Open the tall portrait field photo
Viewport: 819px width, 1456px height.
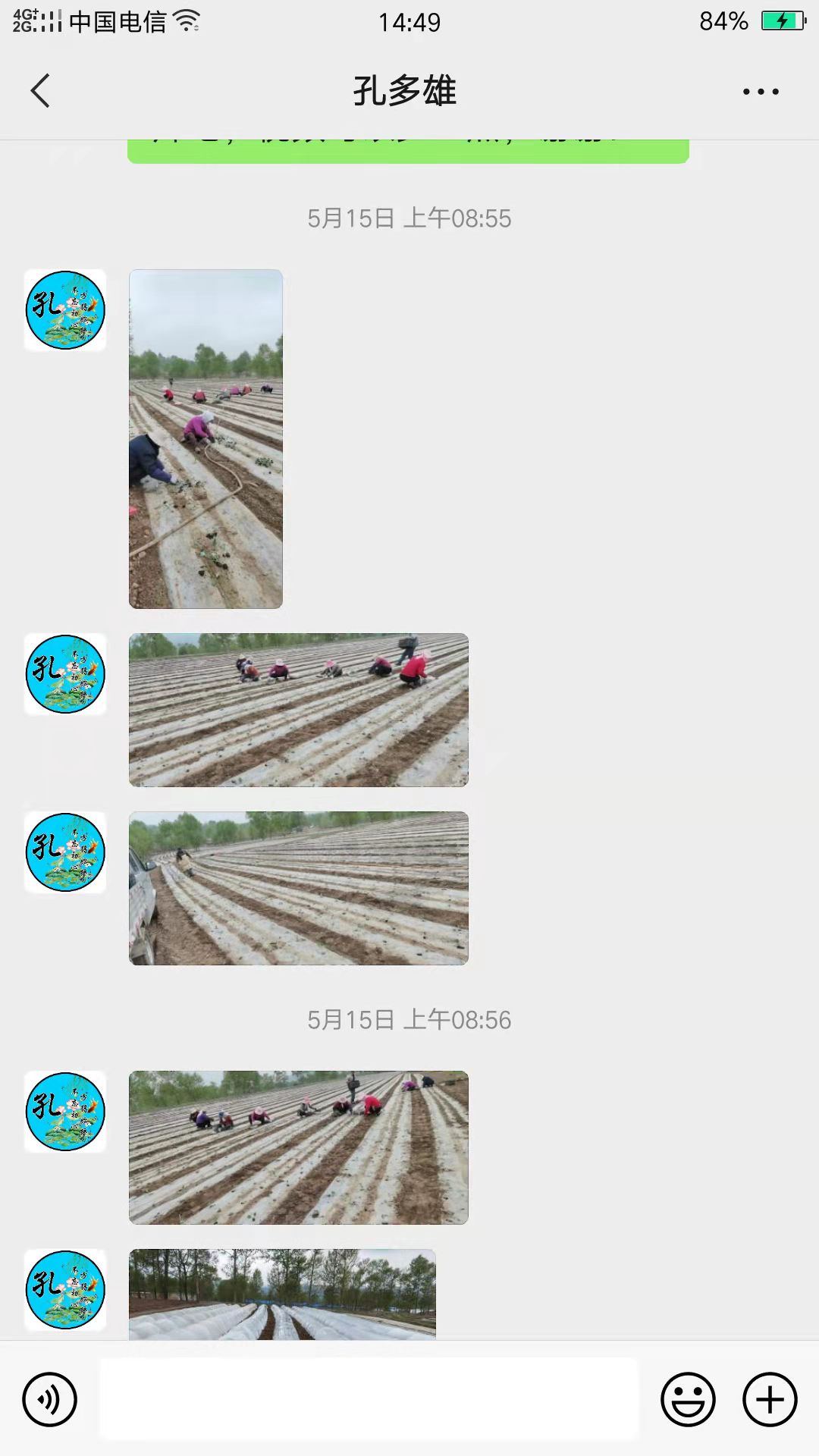[206, 438]
